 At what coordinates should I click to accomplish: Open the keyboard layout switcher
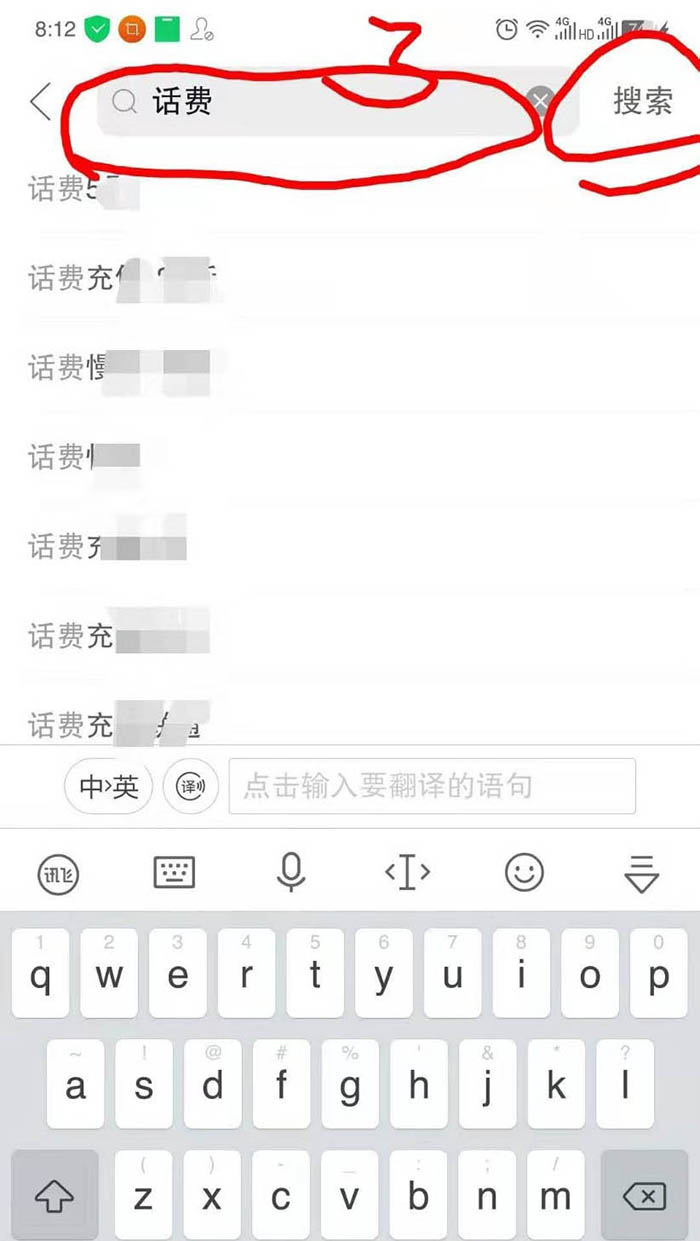(175, 873)
